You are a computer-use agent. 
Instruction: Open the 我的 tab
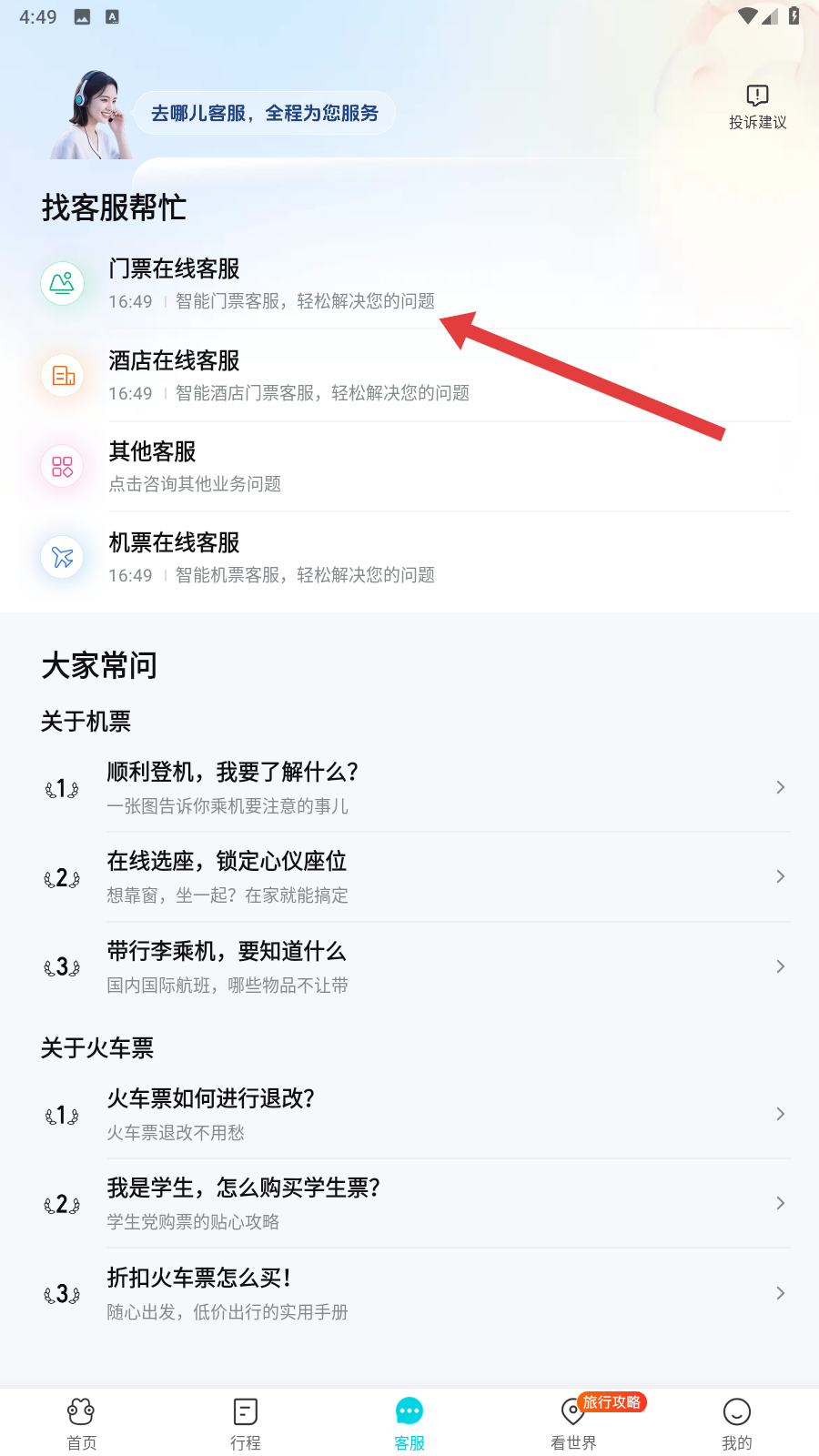pos(736,1423)
